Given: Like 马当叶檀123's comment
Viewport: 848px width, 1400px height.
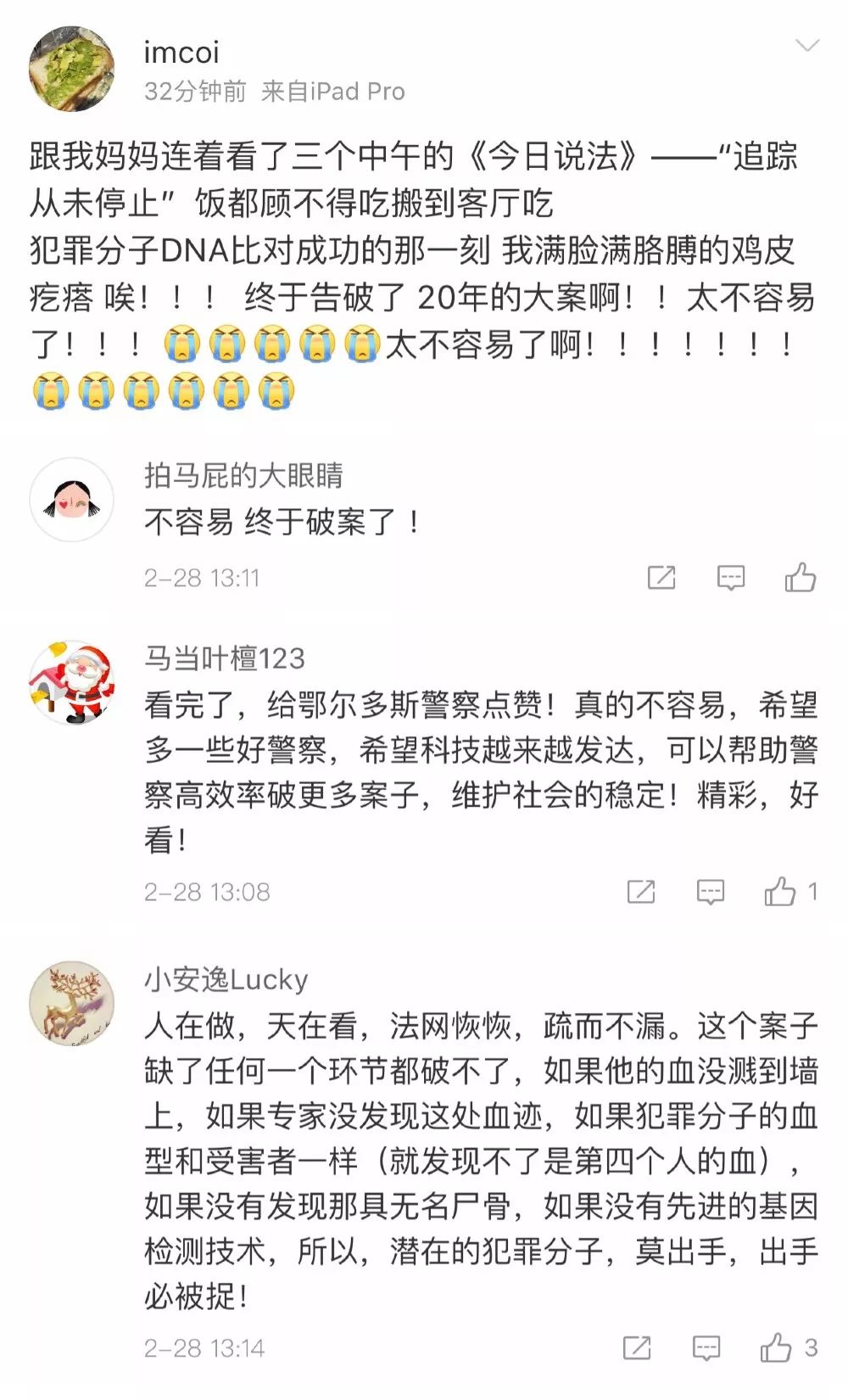Looking at the screenshot, I should [779, 891].
